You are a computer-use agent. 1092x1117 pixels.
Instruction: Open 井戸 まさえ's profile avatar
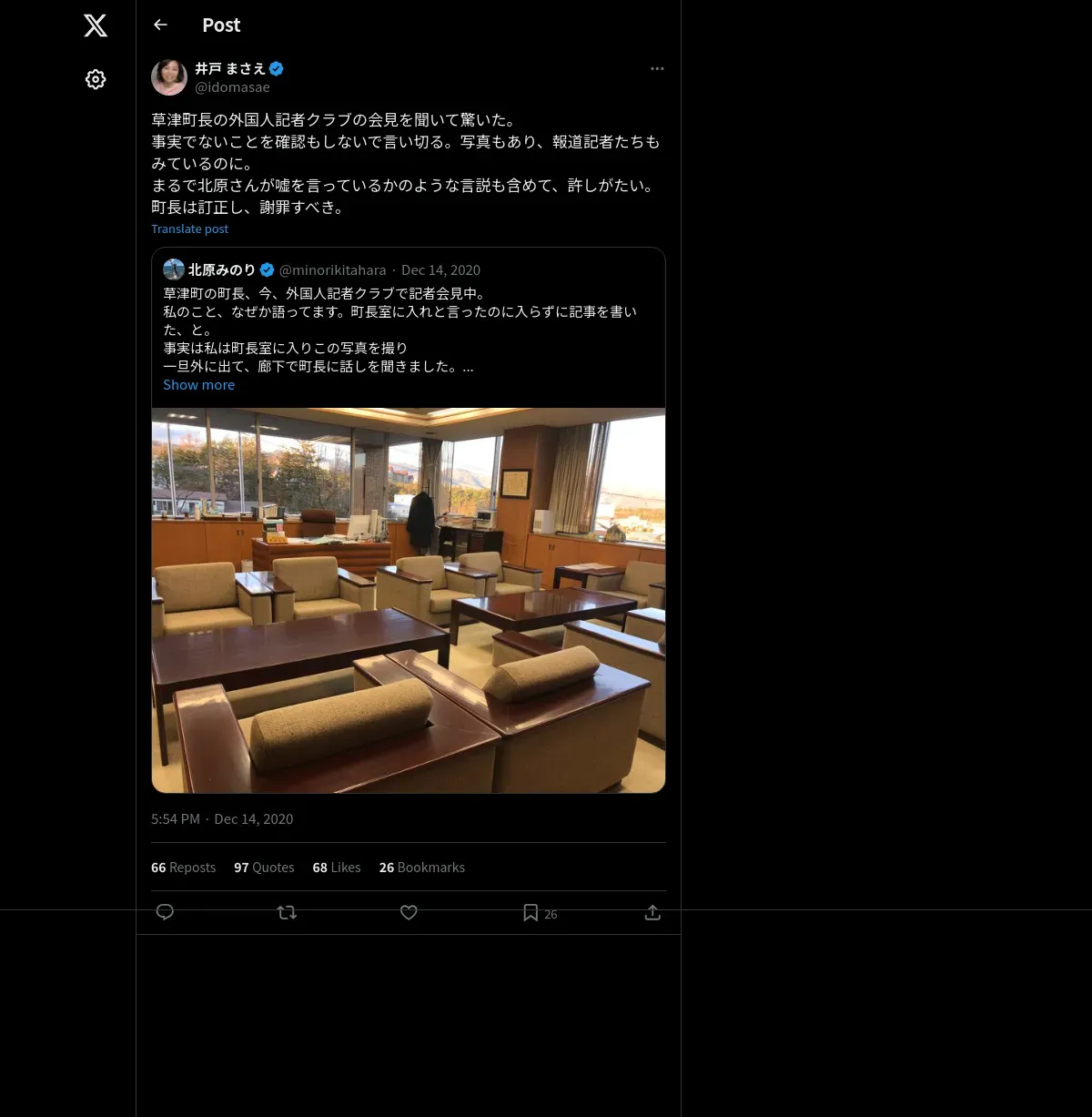click(x=169, y=77)
